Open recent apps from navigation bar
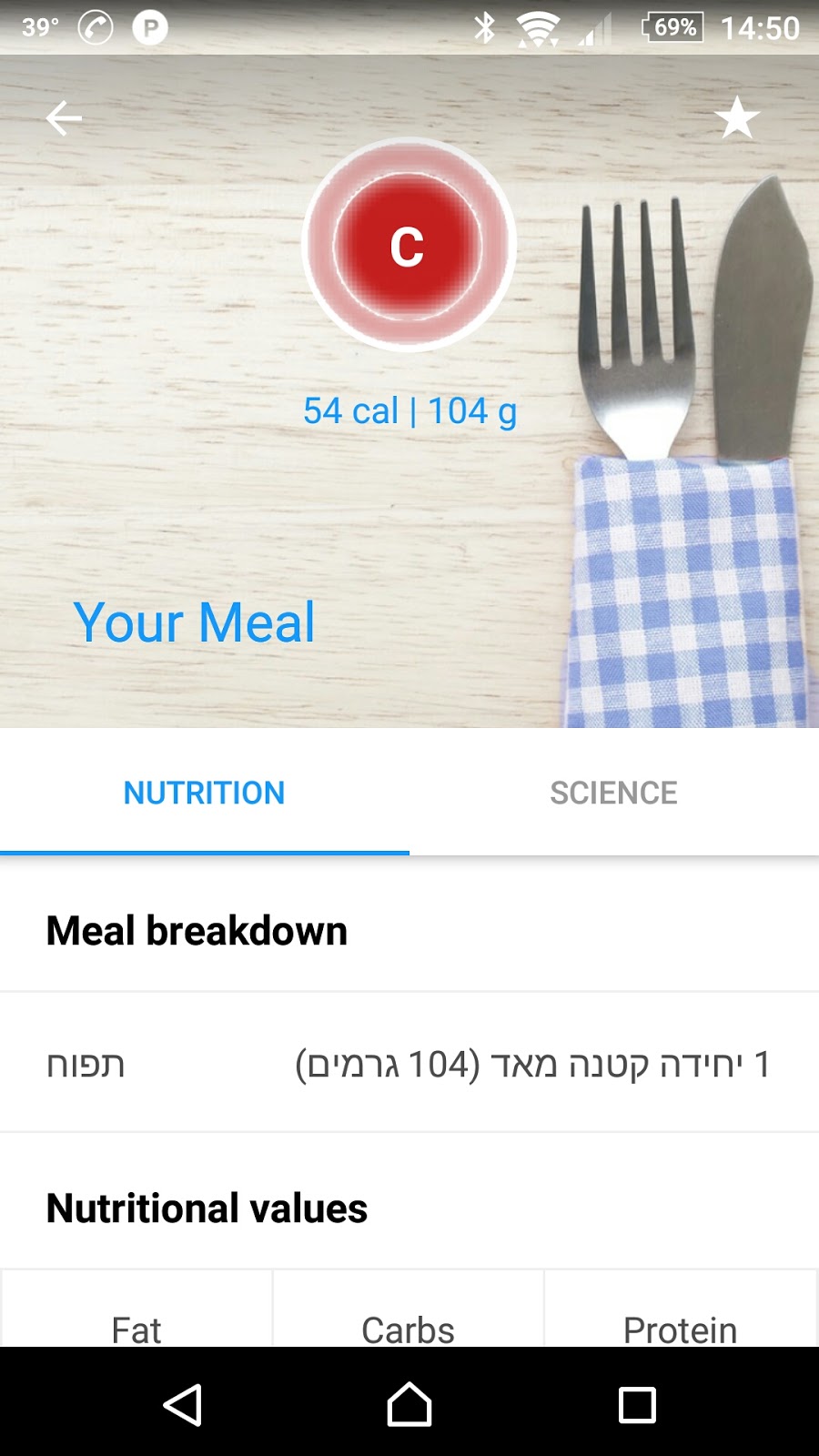The height and width of the screenshot is (1456, 819). click(637, 1404)
